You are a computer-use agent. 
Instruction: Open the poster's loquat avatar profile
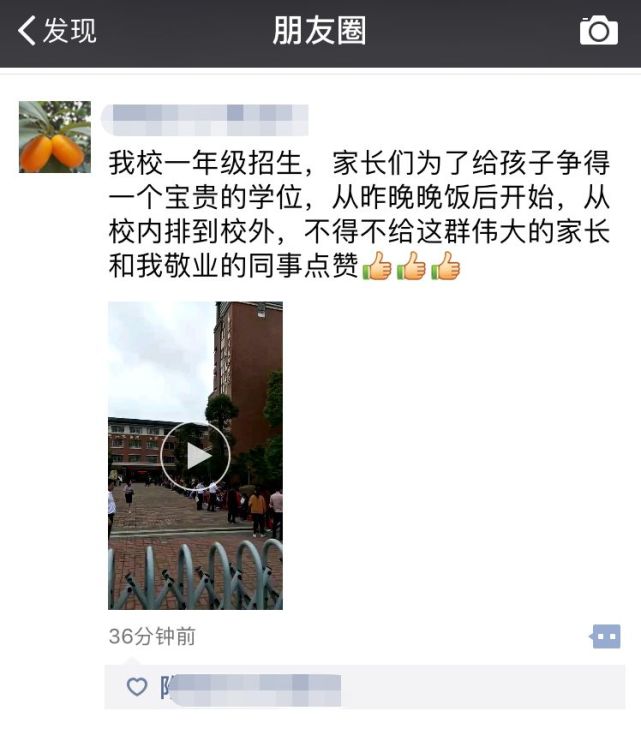click(x=54, y=137)
